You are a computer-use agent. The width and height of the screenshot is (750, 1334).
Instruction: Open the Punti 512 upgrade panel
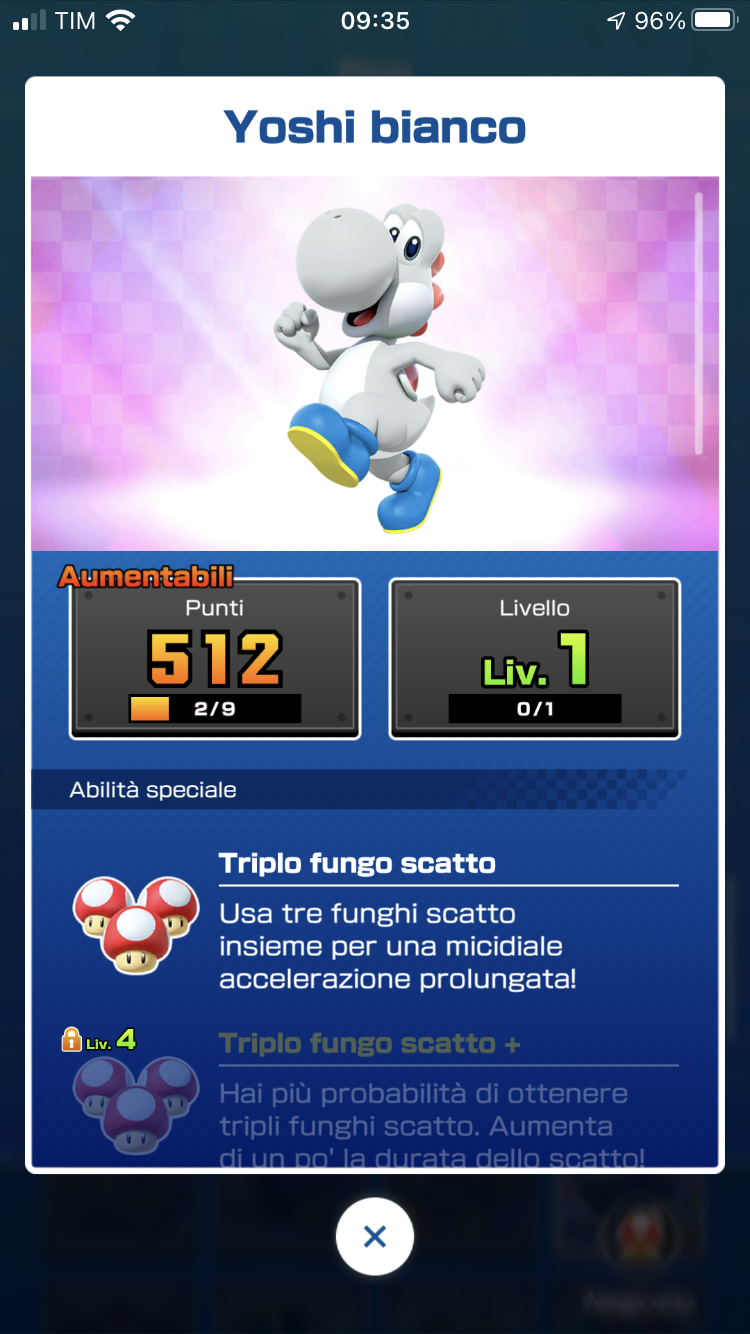point(214,659)
